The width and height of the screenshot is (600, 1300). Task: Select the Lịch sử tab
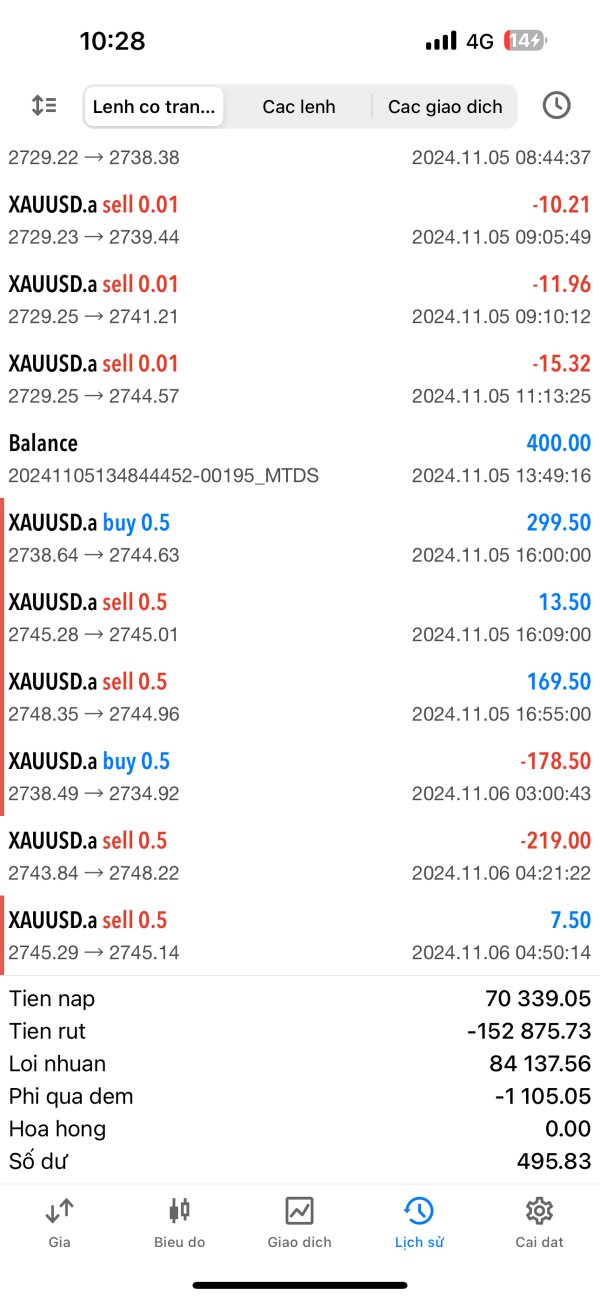[419, 1223]
